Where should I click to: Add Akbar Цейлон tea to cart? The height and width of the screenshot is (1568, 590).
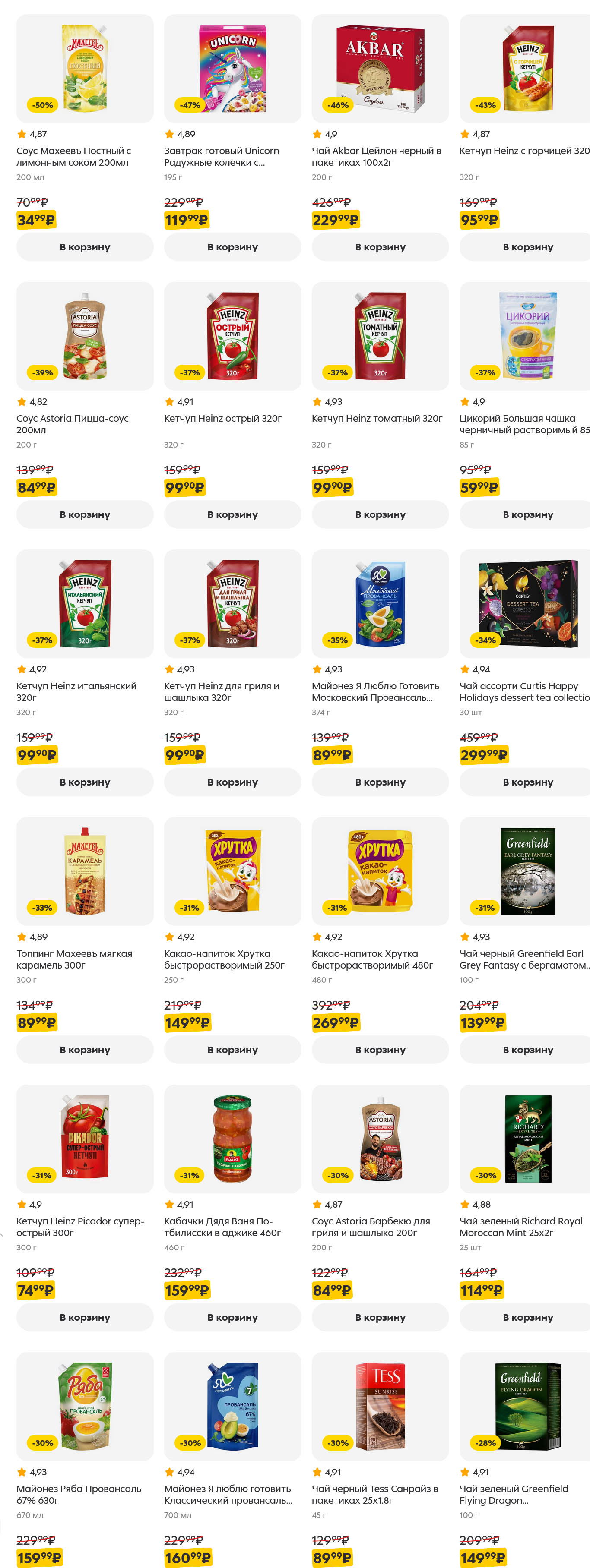[380, 247]
